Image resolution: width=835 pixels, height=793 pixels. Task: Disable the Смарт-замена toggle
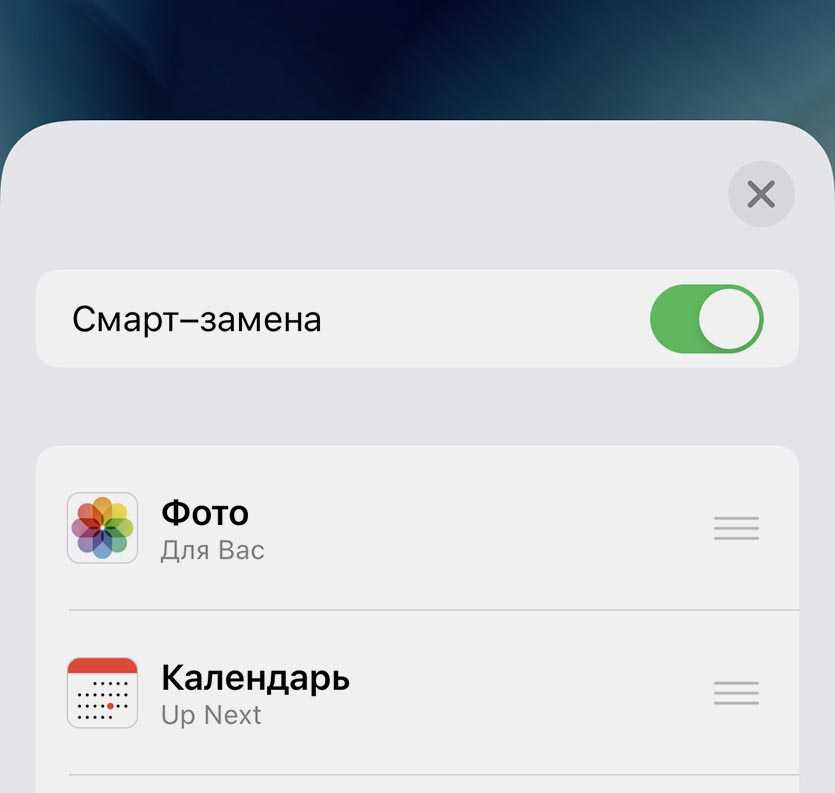pos(706,320)
